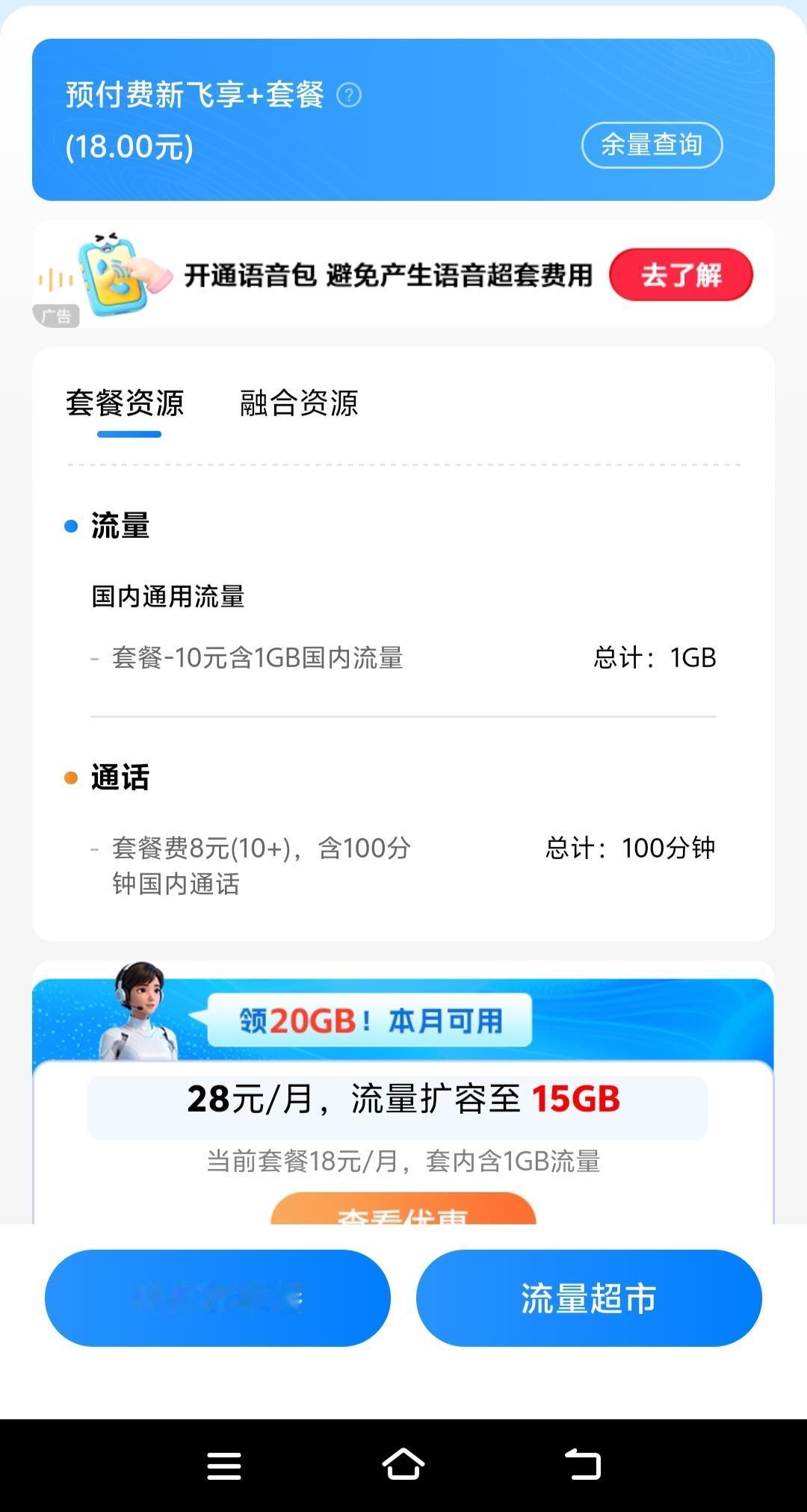Tap the Home button in navigation bar

click(403, 1466)
